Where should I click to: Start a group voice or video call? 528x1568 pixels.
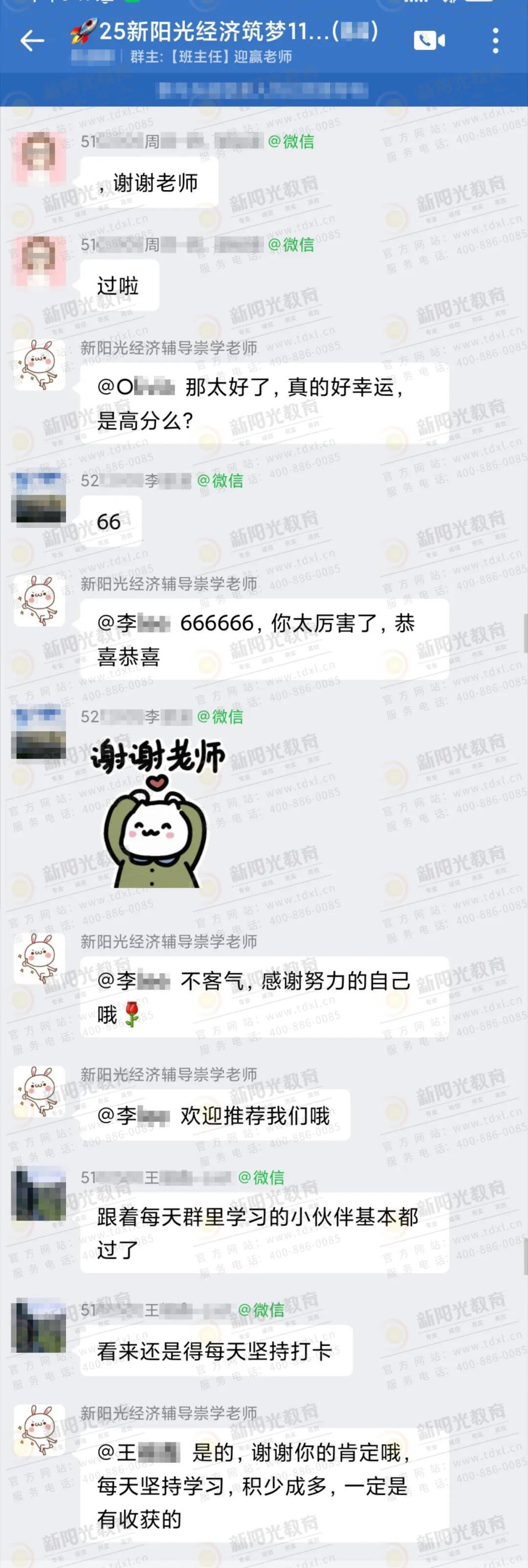pyautogui.click(x=429, y=41)
